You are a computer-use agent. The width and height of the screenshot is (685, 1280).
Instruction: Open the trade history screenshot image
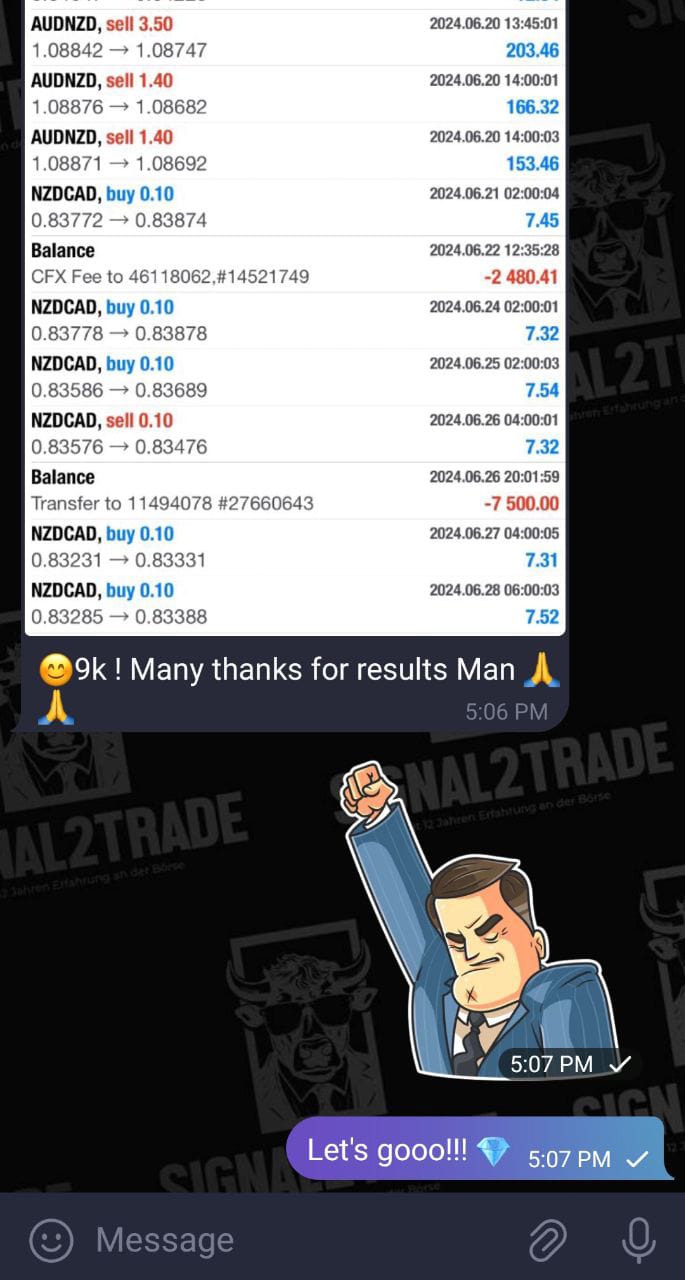coord(294,320)
